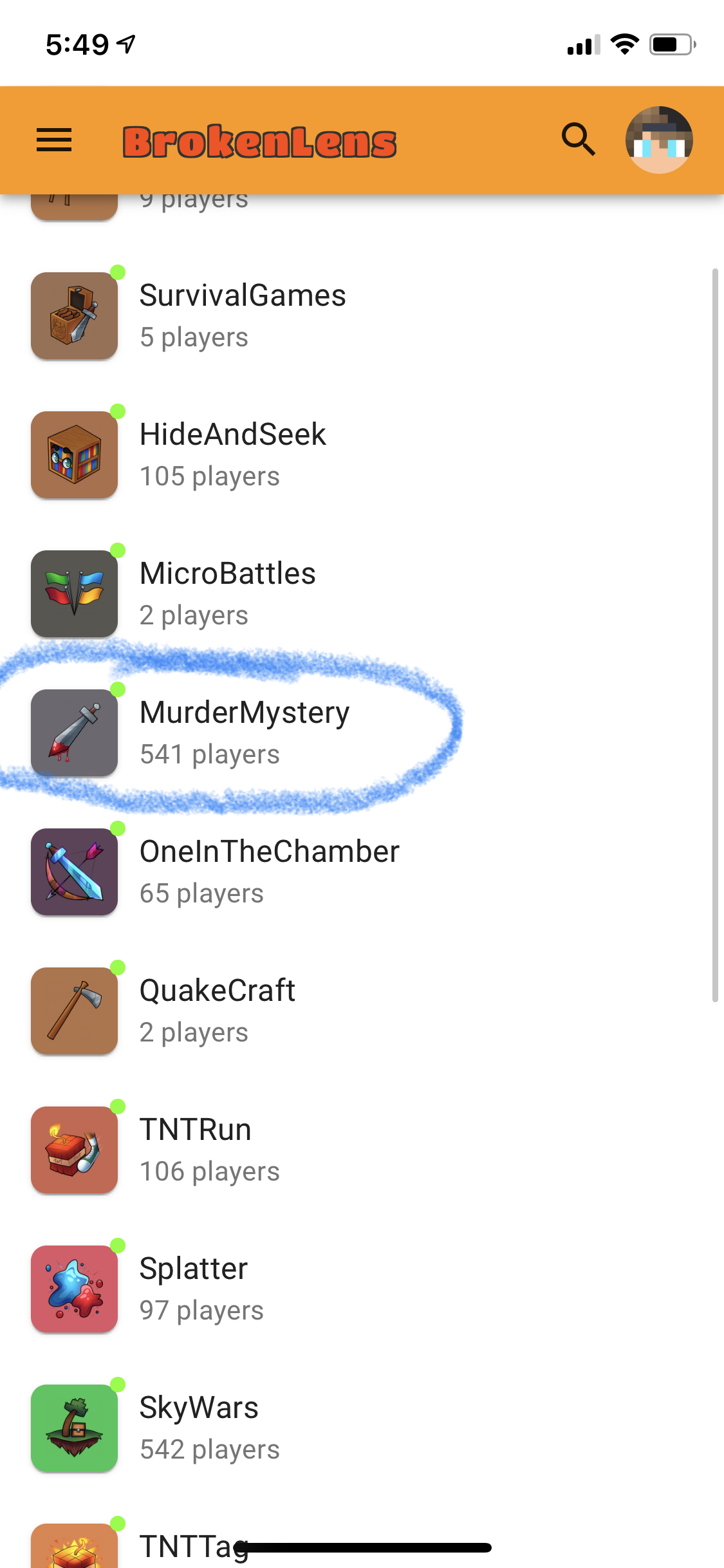Choose the MurderMystery entry
Viewport: 724px width, 1568px height.
[362, 733]
